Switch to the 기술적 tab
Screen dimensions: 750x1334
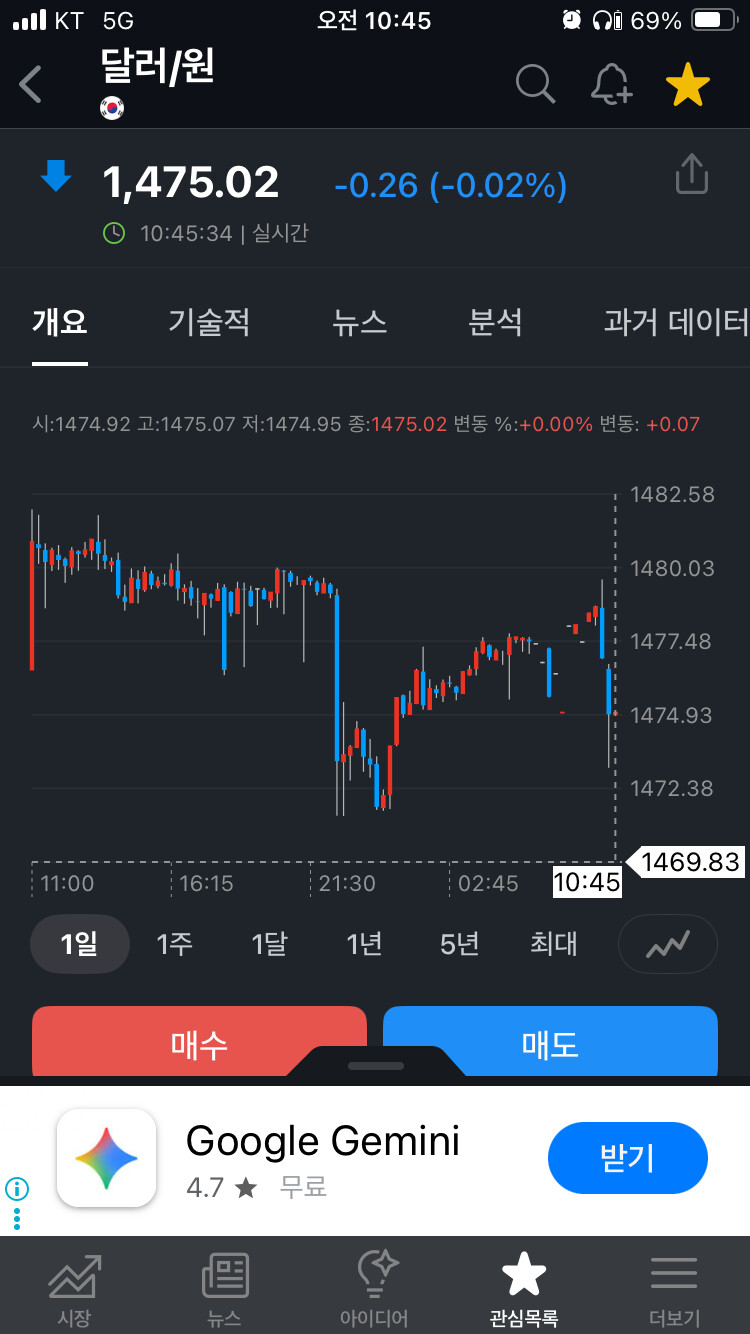(209, 322)
